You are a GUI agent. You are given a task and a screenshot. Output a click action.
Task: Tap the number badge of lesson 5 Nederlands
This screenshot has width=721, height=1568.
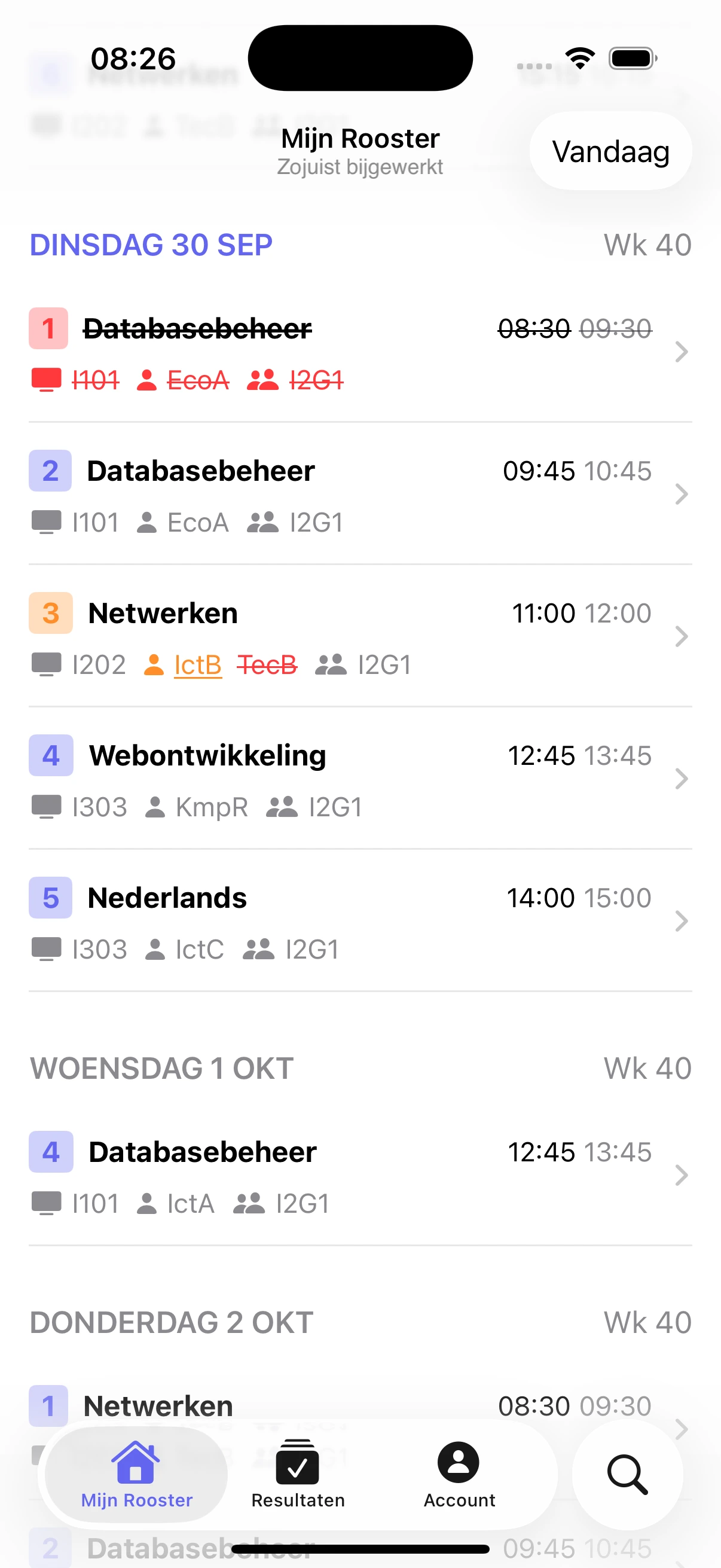50,897
